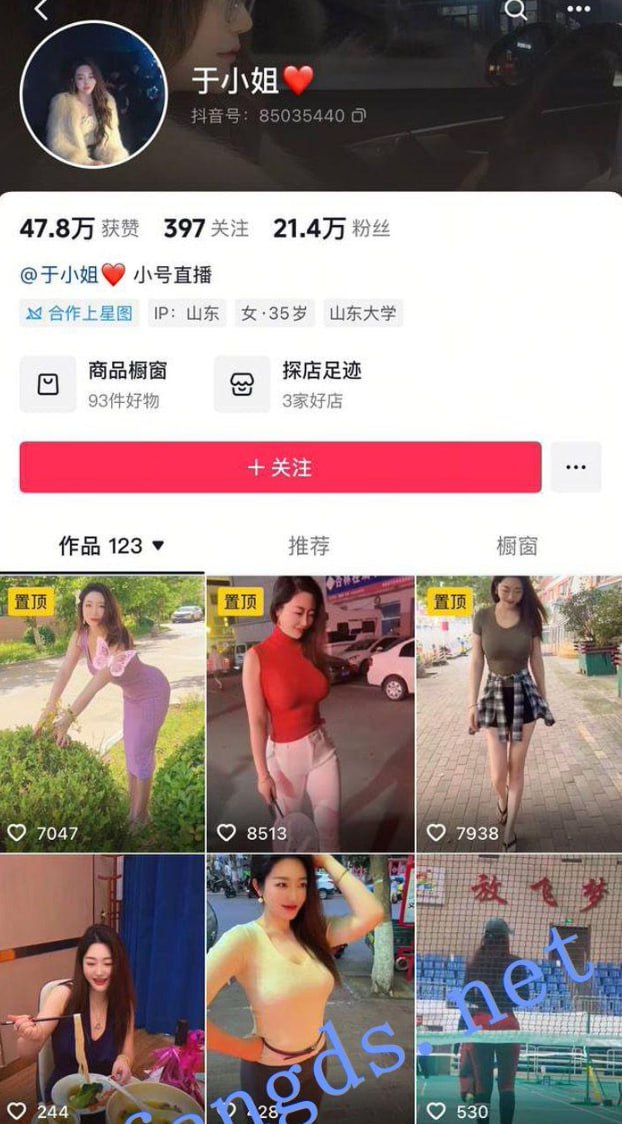
Task: Open the pinned video with 7047 likes
Action: tap(102, 714)
